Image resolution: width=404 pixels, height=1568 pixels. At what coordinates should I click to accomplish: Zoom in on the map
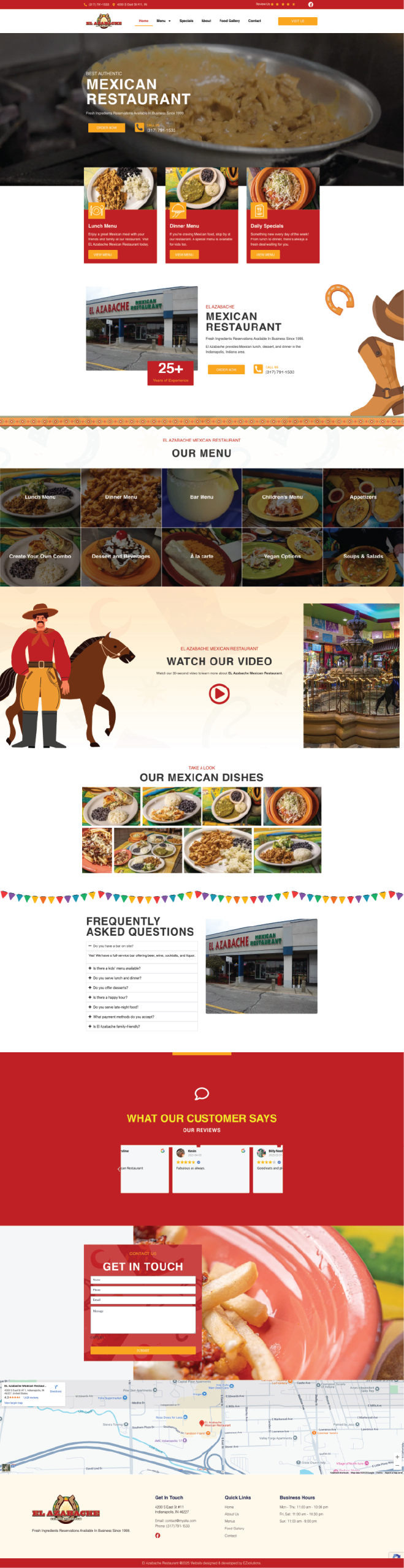[397, 1457]
